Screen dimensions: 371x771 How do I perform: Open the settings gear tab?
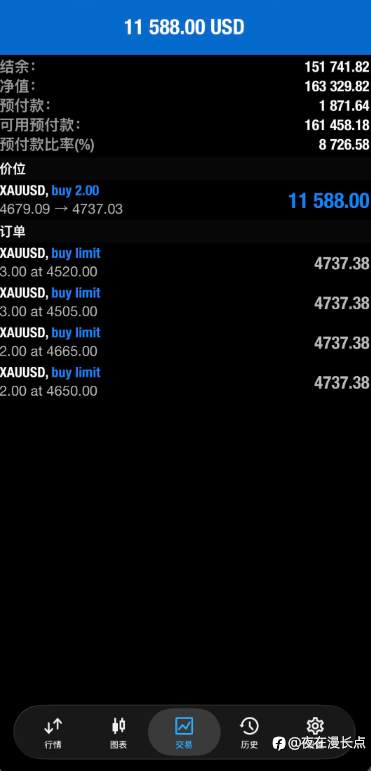click(314, 726)
